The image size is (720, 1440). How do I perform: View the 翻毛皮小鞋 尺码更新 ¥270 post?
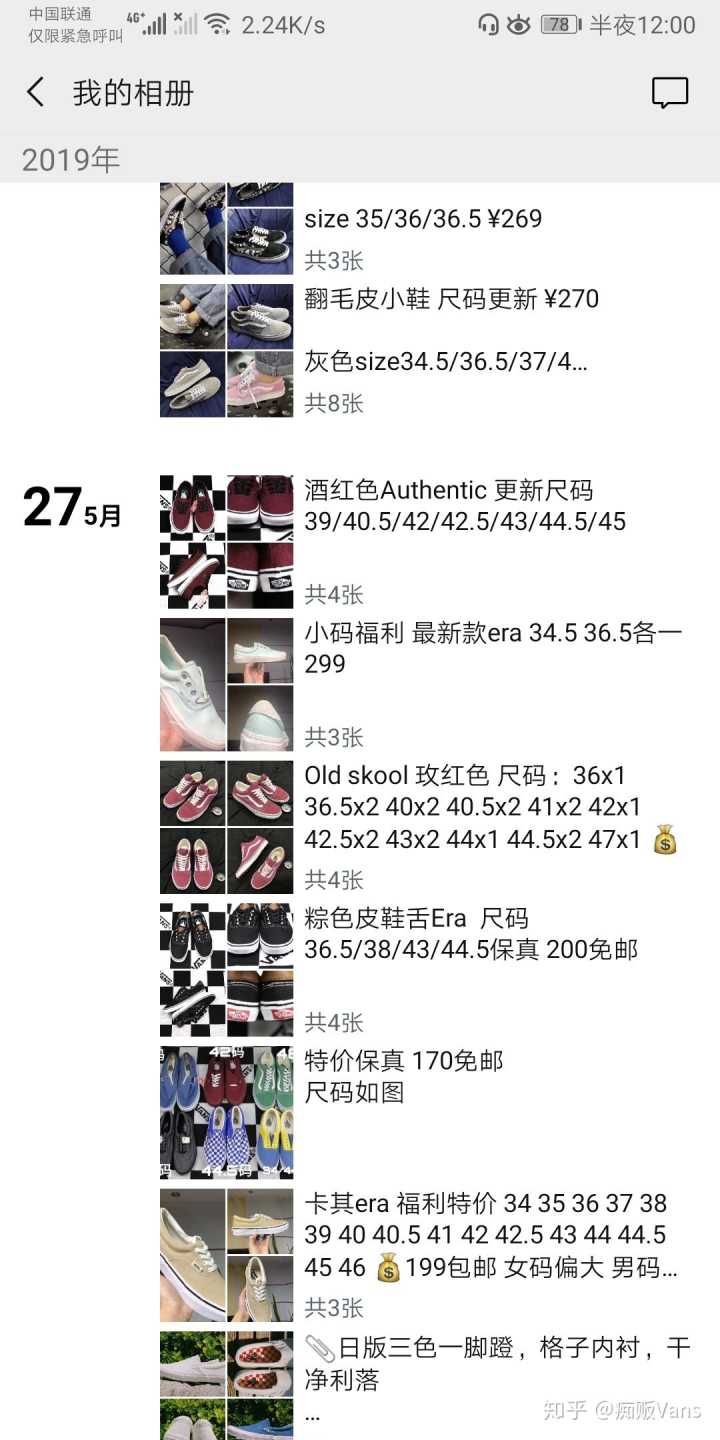[x=450, y=300]
